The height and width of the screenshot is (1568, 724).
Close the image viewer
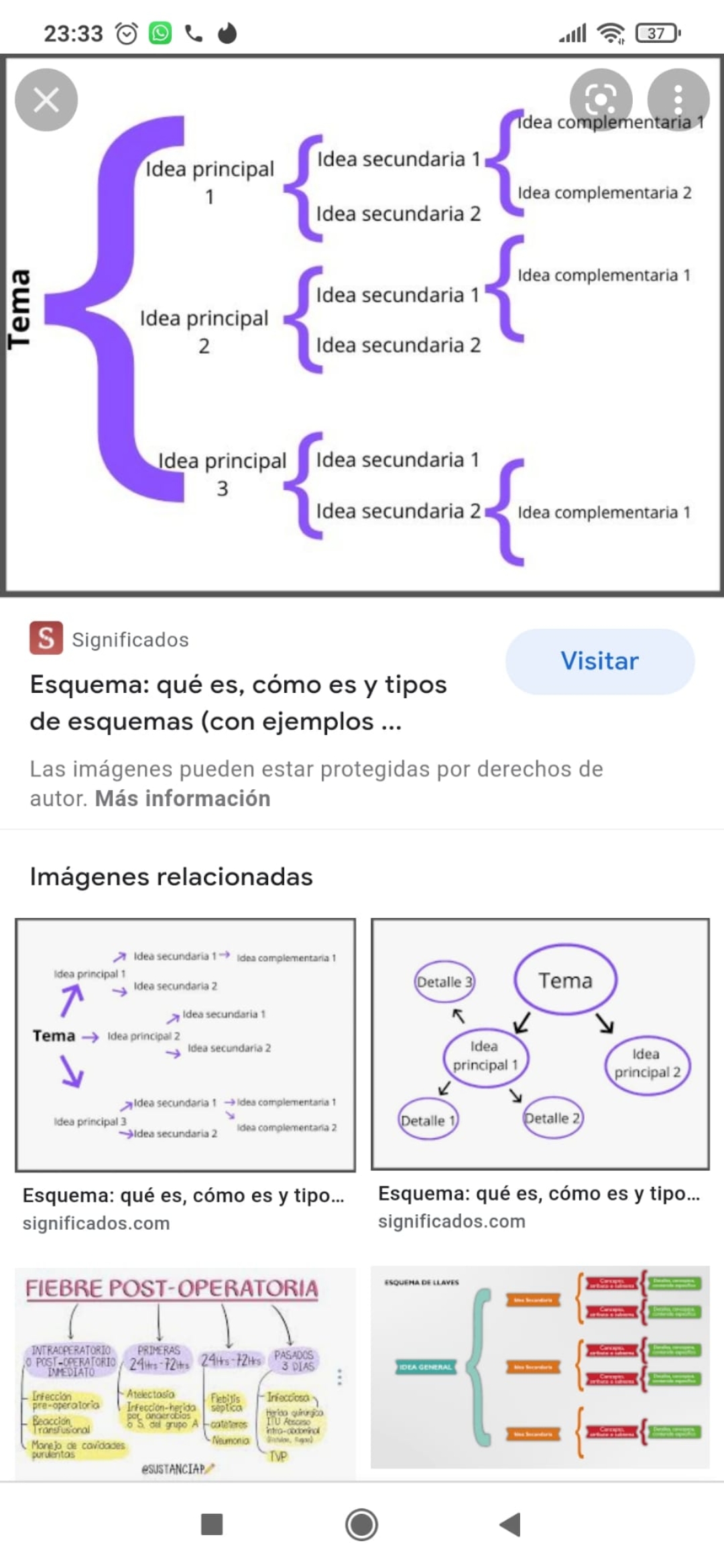point(46,100)
